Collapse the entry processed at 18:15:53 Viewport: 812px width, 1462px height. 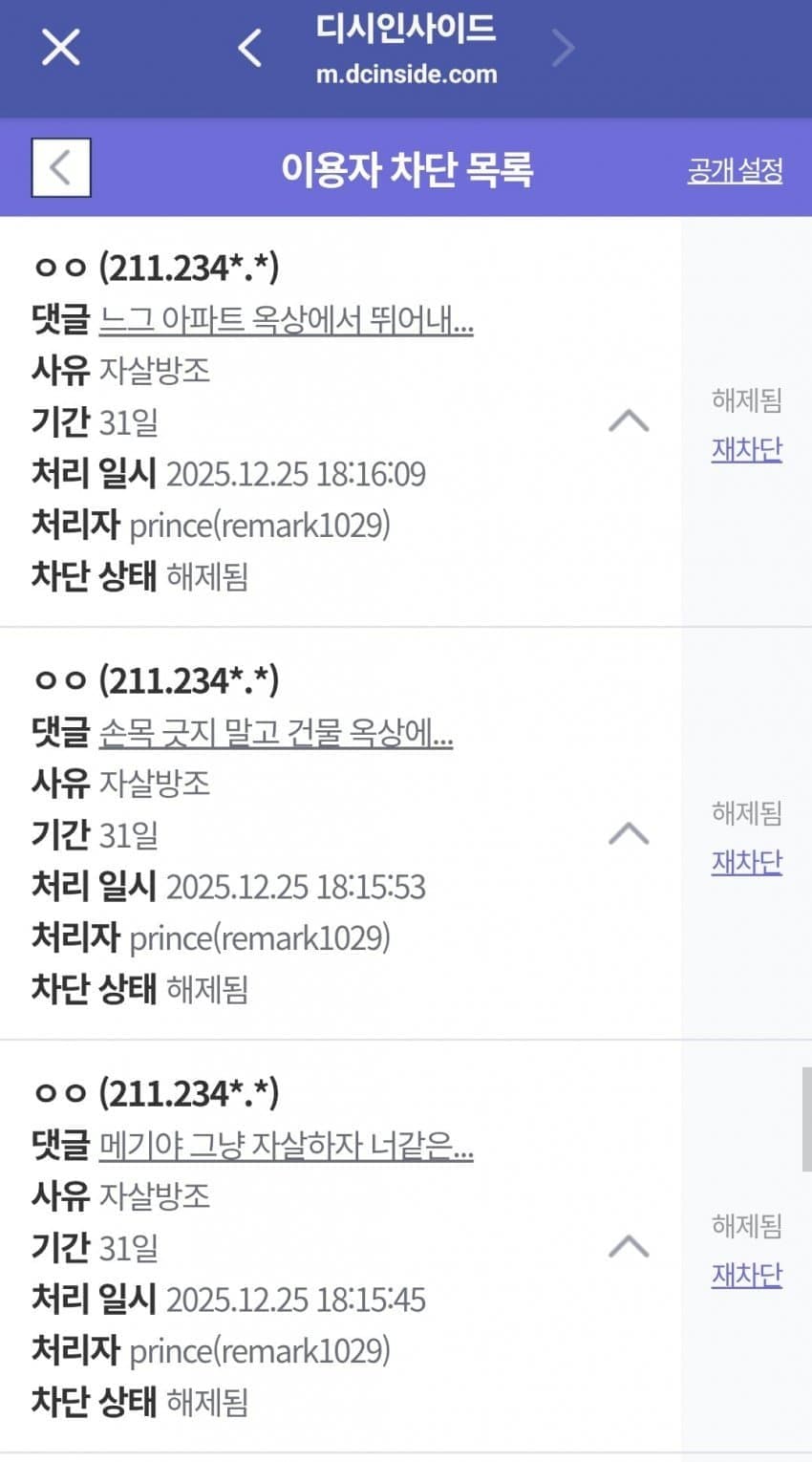point(629,833)
